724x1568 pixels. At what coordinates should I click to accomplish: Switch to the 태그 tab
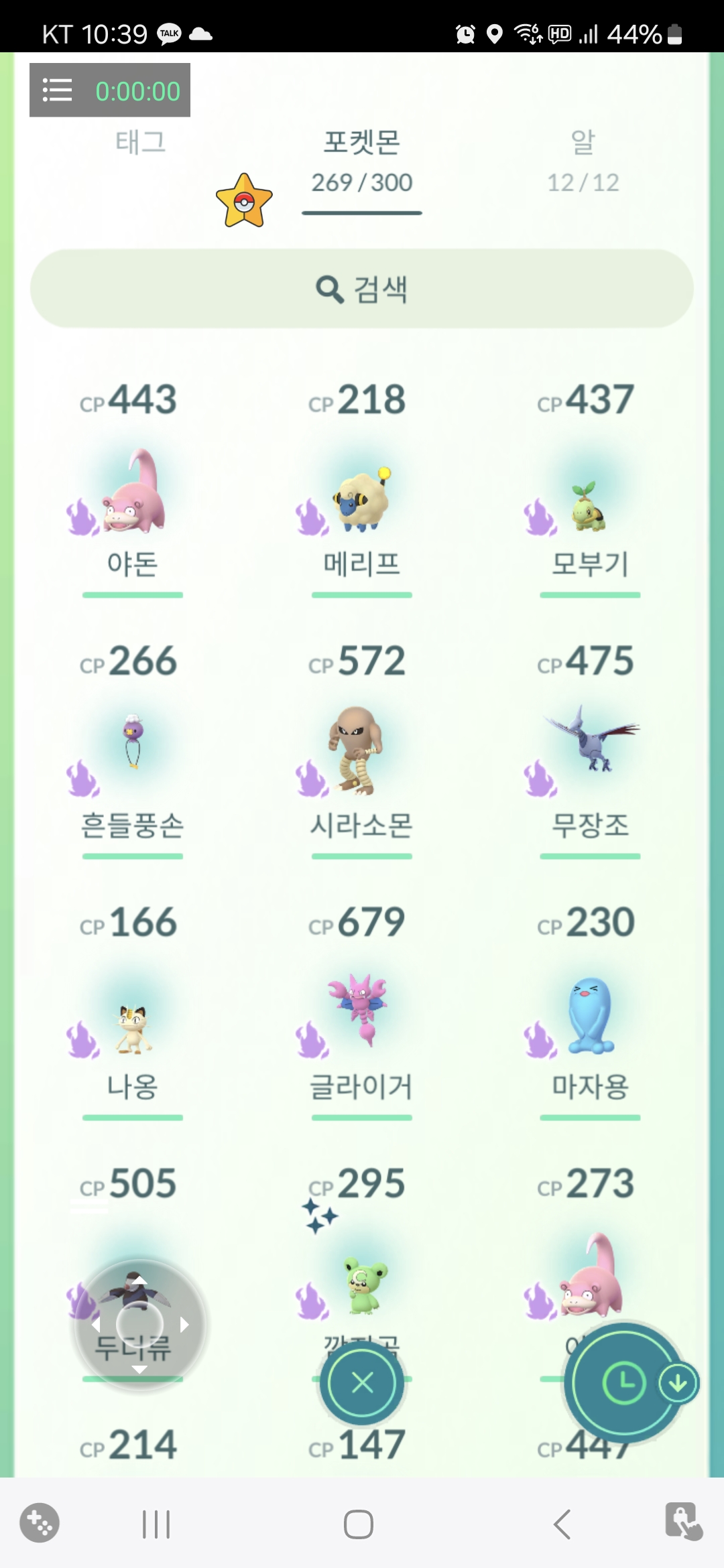(x=140, y=143)
